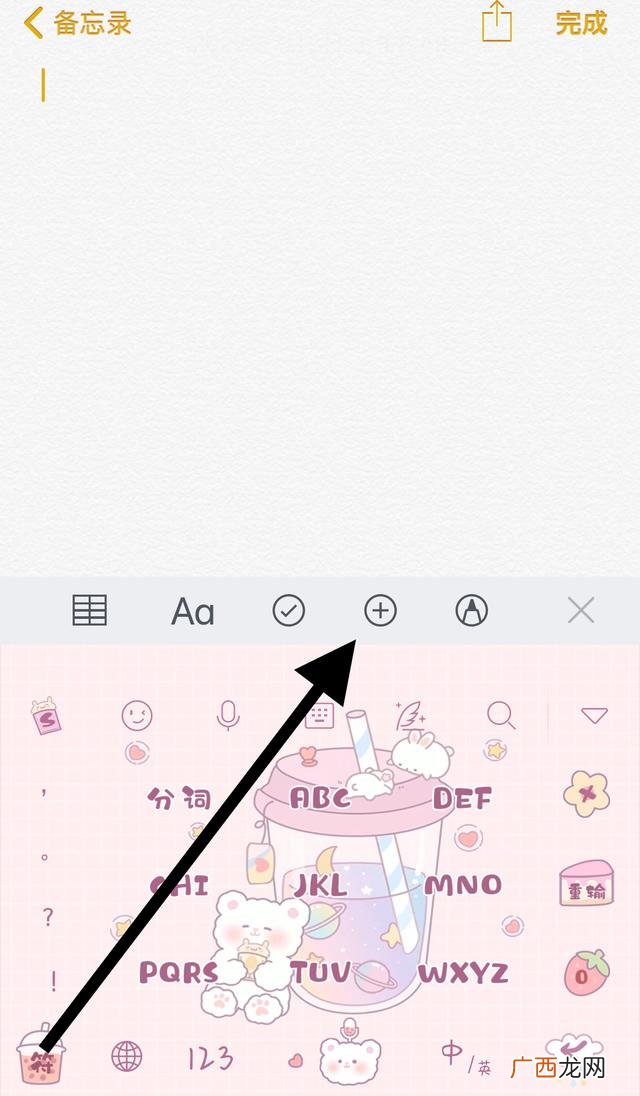This screenshot has height=1096, width=640.
Task: Type the ABC key
Action: 320,798
